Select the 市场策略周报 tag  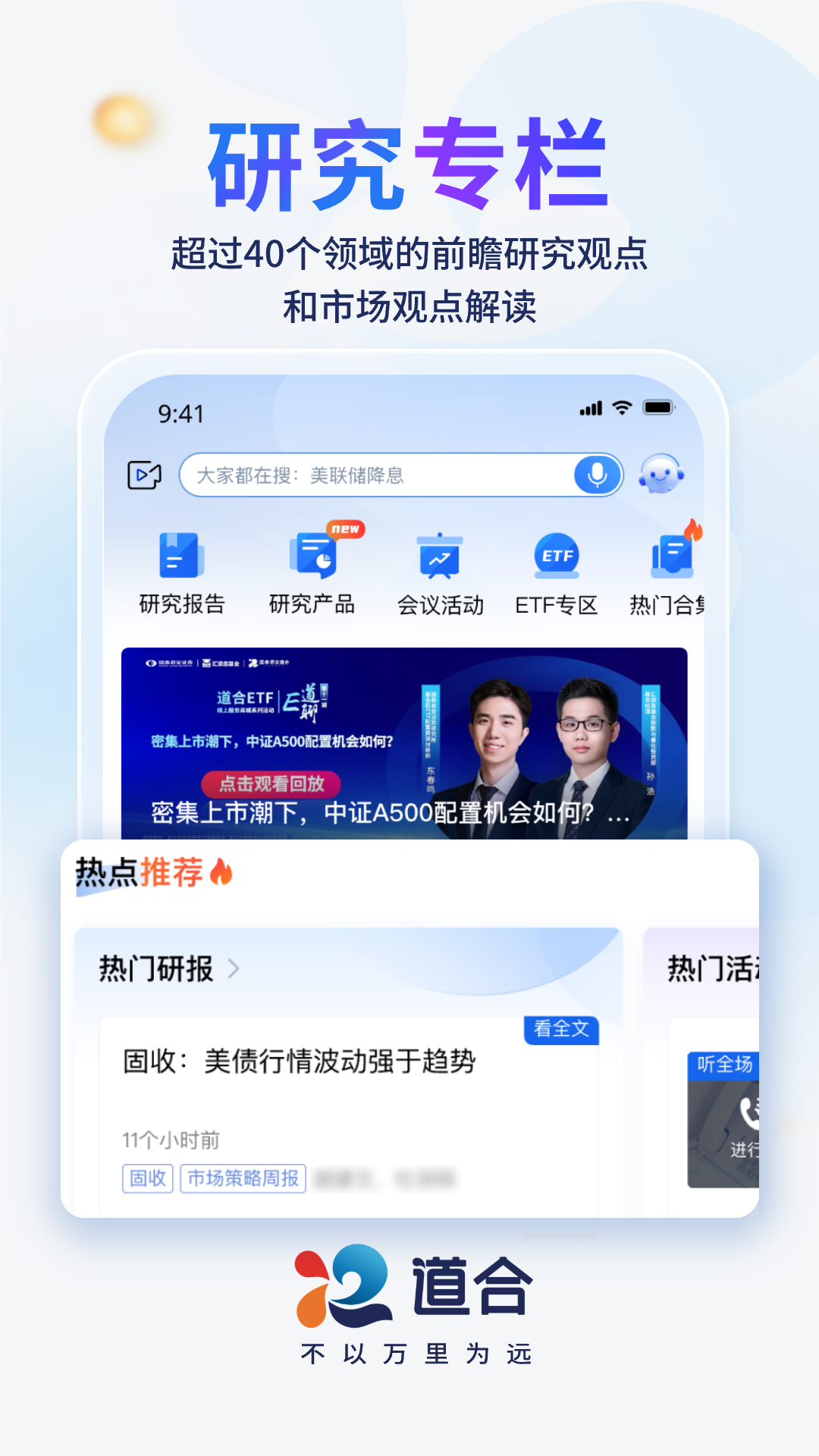[x=241, y=1178]
